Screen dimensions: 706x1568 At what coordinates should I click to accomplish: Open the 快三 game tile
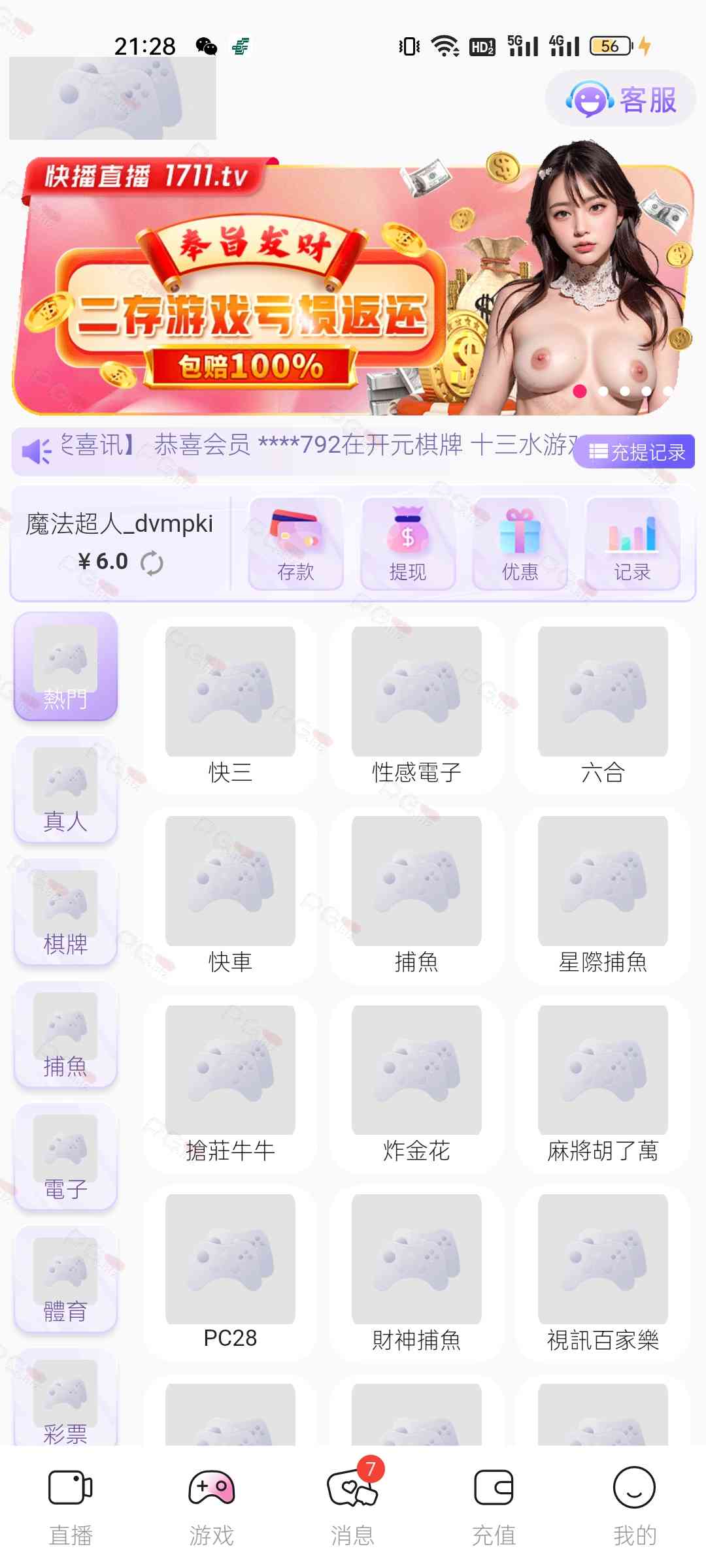[x=230, y=706]
